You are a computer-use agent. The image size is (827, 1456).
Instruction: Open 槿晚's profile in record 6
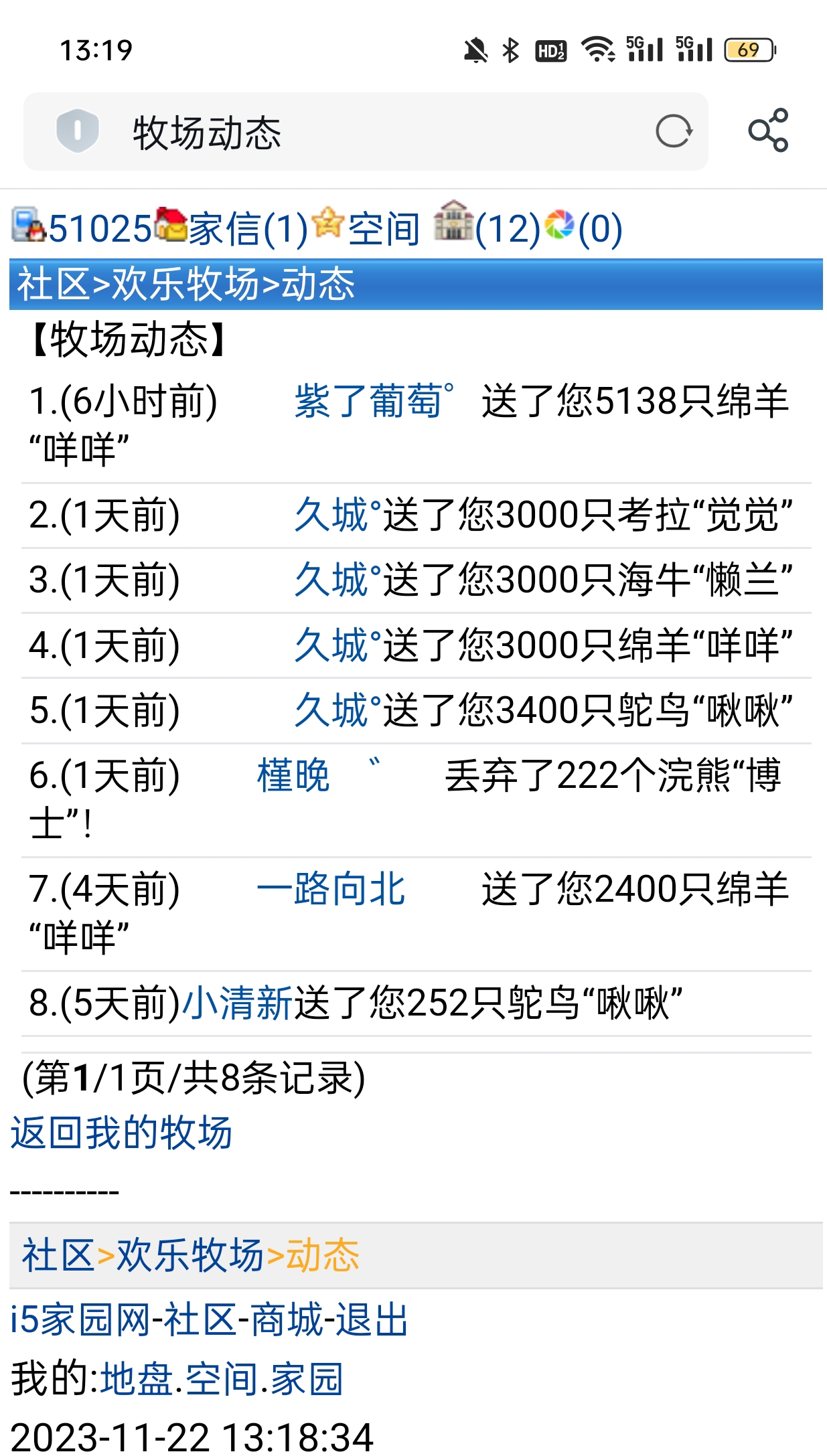(293, 777)
